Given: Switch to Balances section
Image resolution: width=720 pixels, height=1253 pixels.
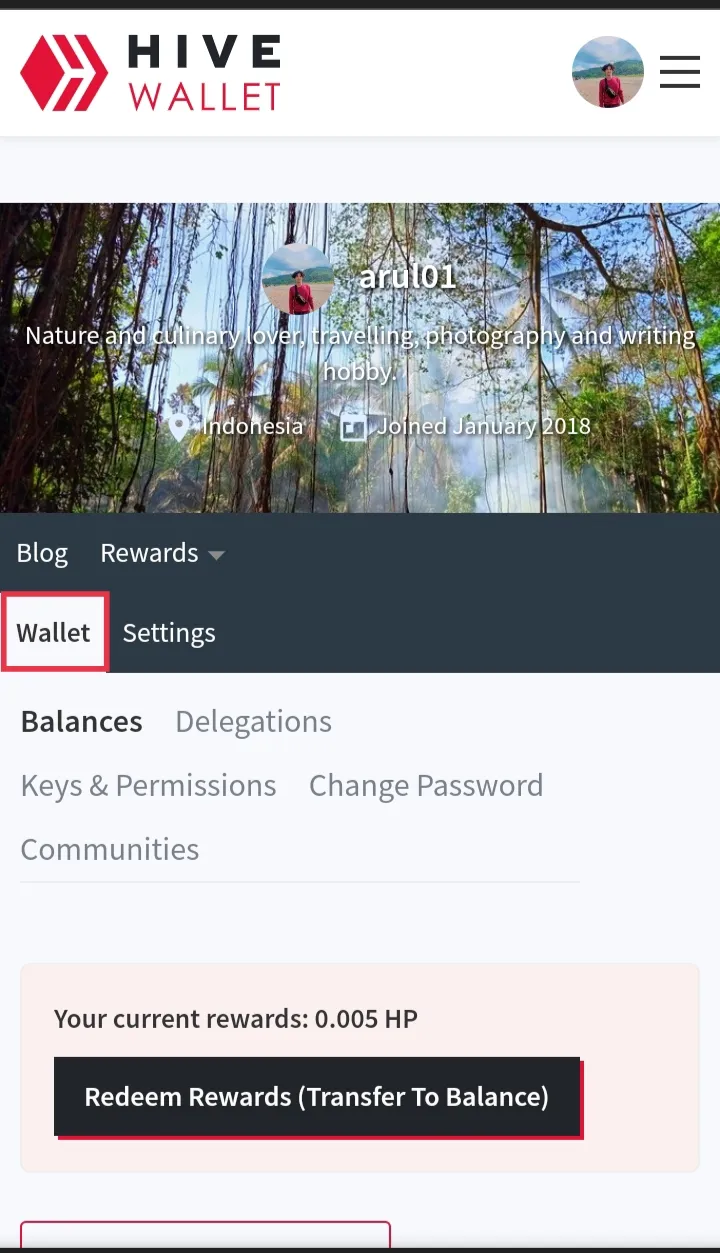Looking at the screenshot, I should pyautogui.click(x=82, y=721).
